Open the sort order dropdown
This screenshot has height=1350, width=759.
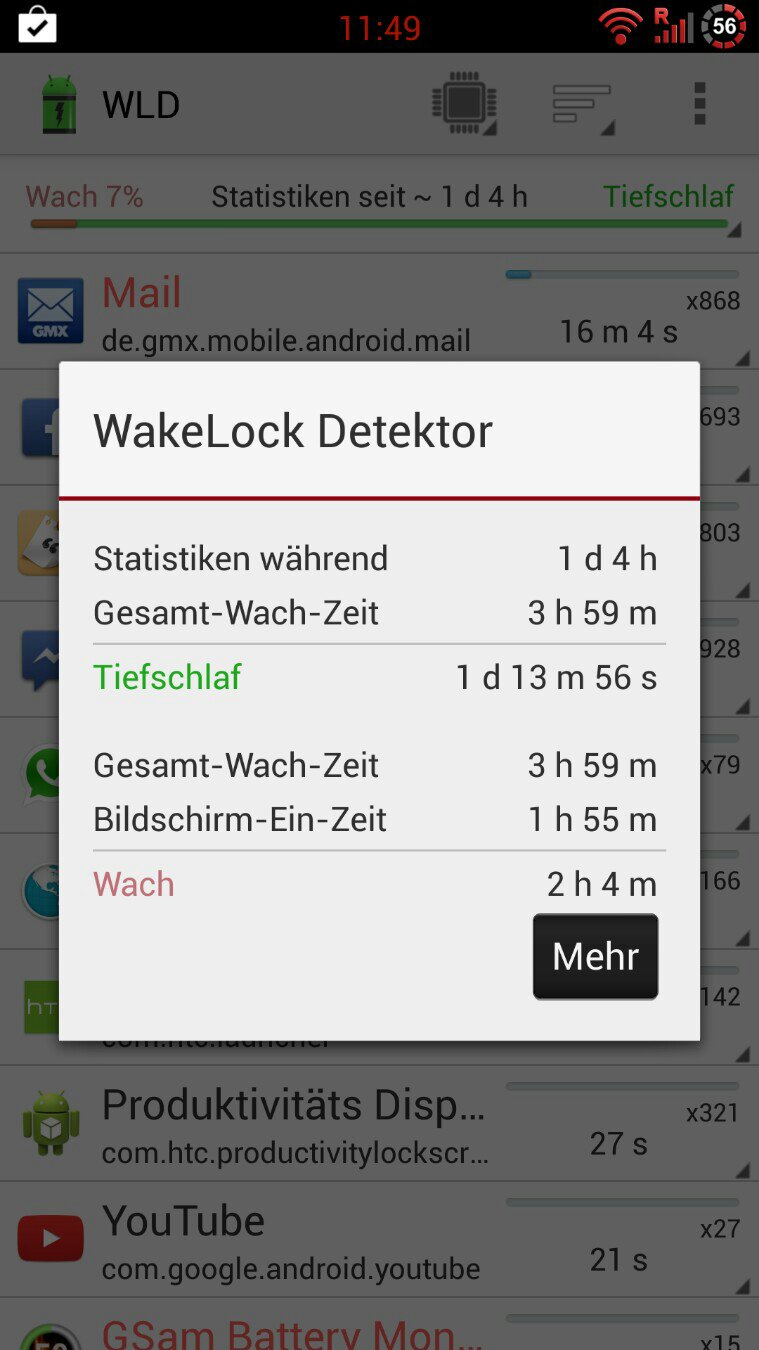[x=583, y=105]
